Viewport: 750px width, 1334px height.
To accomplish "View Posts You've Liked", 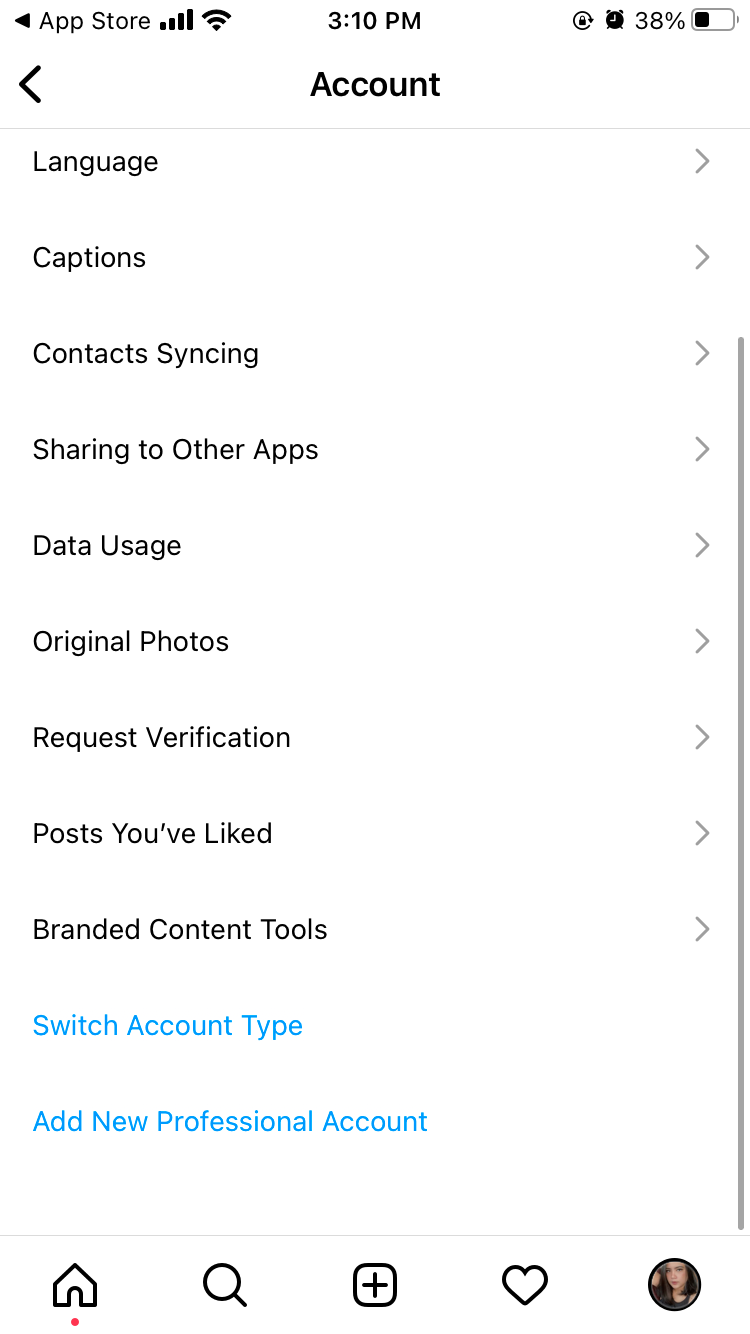I will pyautogui.click(x=152, y=833).
